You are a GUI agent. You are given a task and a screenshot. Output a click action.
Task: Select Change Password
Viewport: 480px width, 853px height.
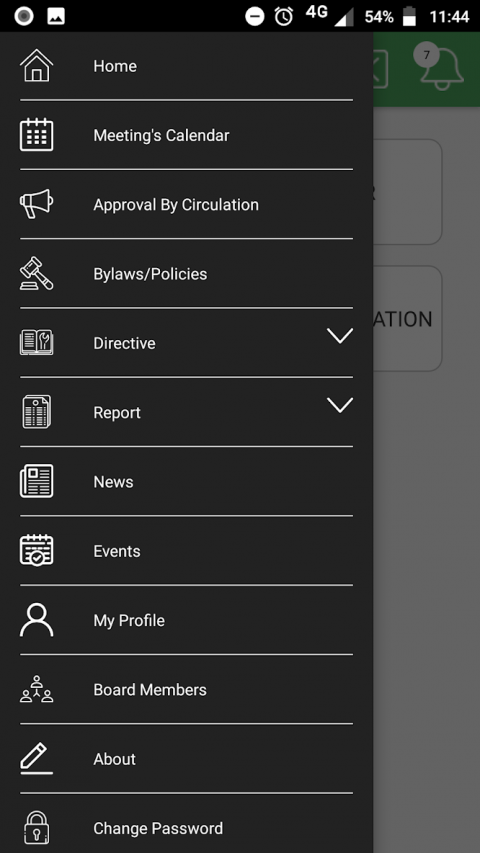[187, 826]
